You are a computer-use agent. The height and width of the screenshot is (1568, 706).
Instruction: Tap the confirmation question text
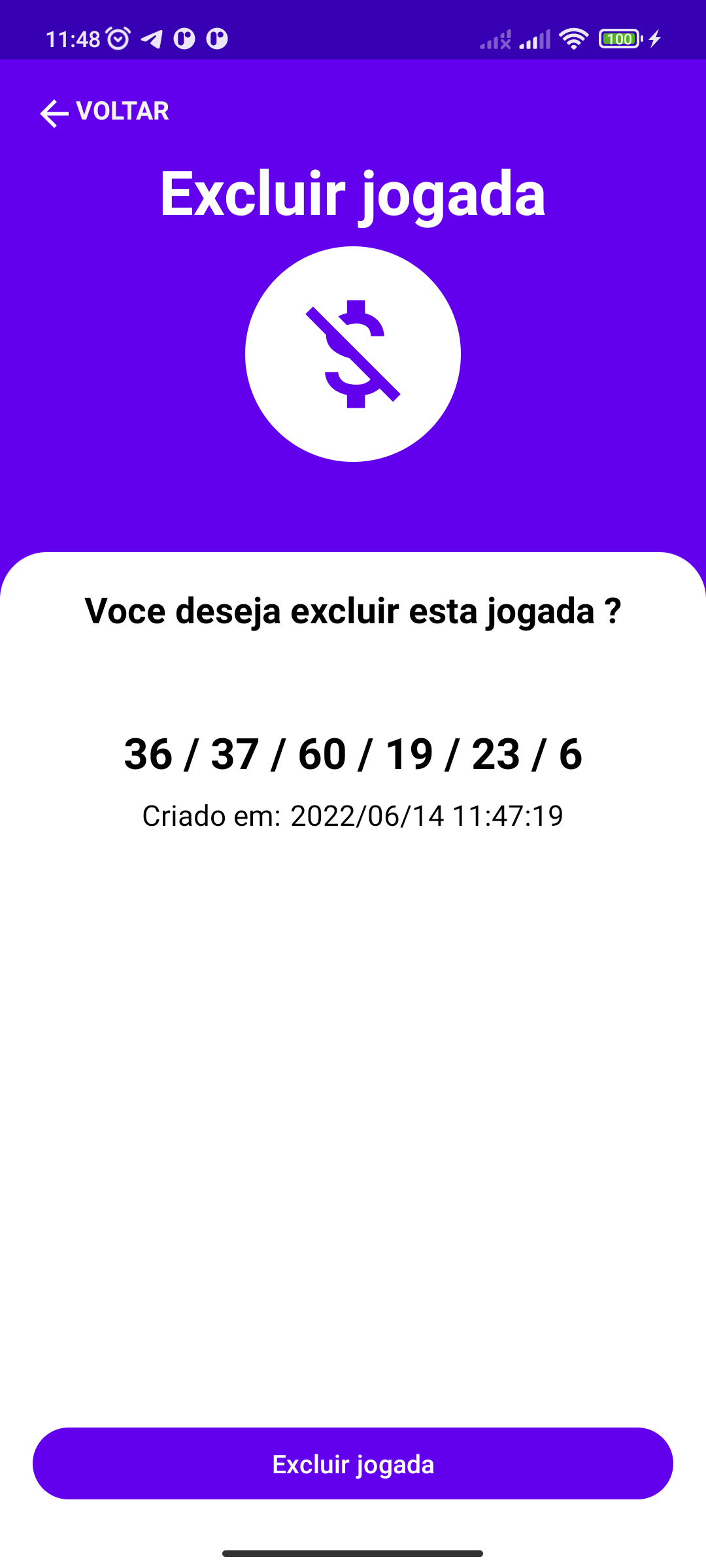point(352,612)
